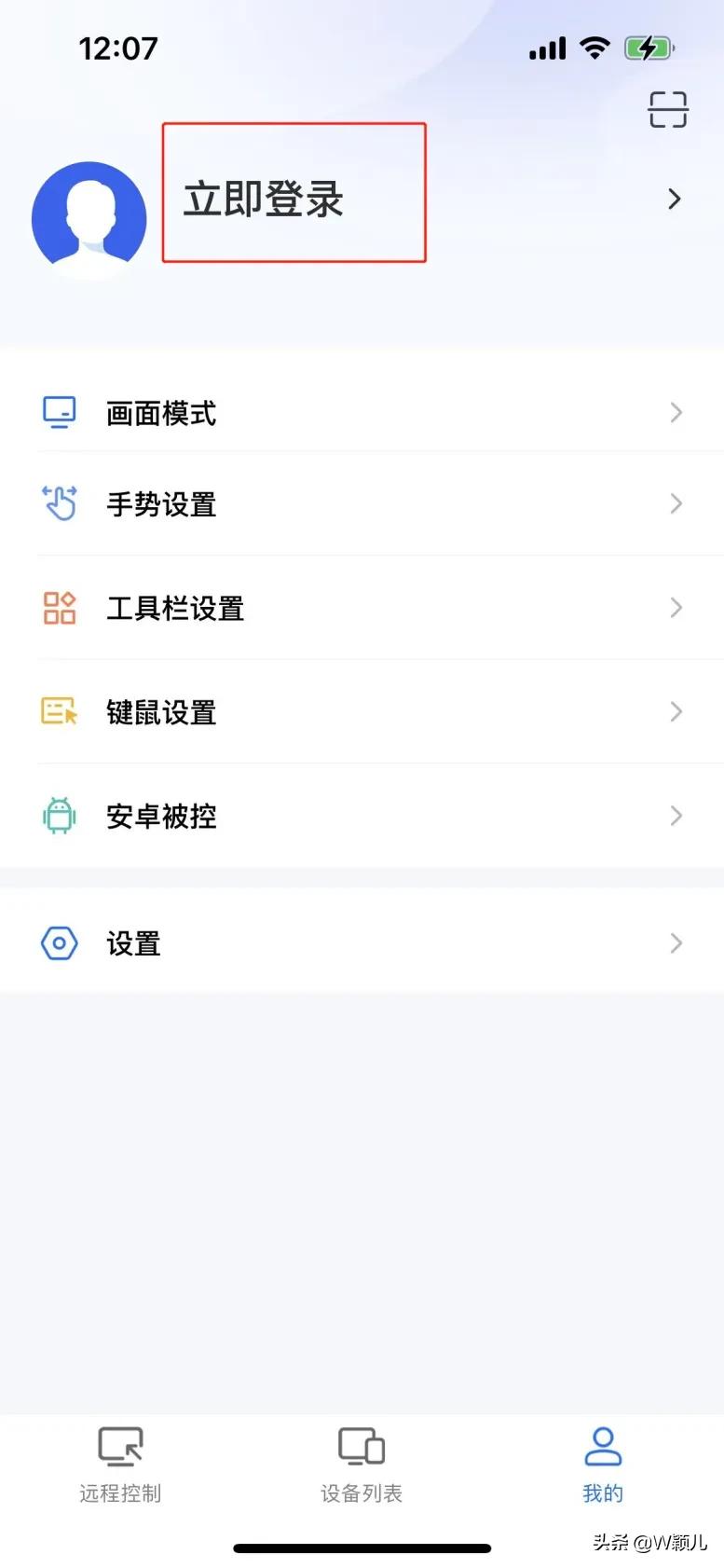Open the QR code scanner
Image resolution: width=724 pixels, height=1568 pixels.
tap(667, 109)
